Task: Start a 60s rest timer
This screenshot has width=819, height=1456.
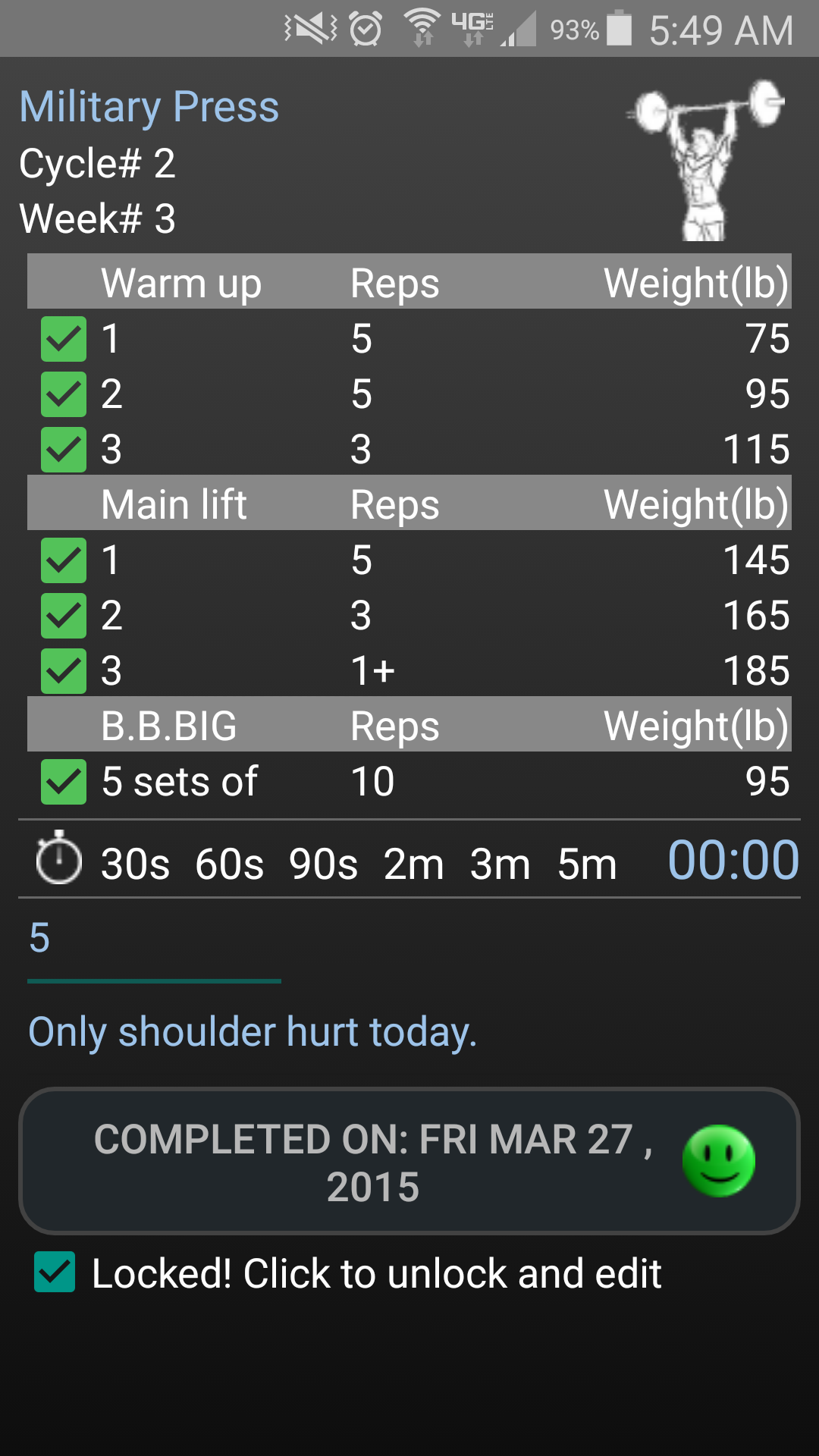Action: [x=229, y=863]
